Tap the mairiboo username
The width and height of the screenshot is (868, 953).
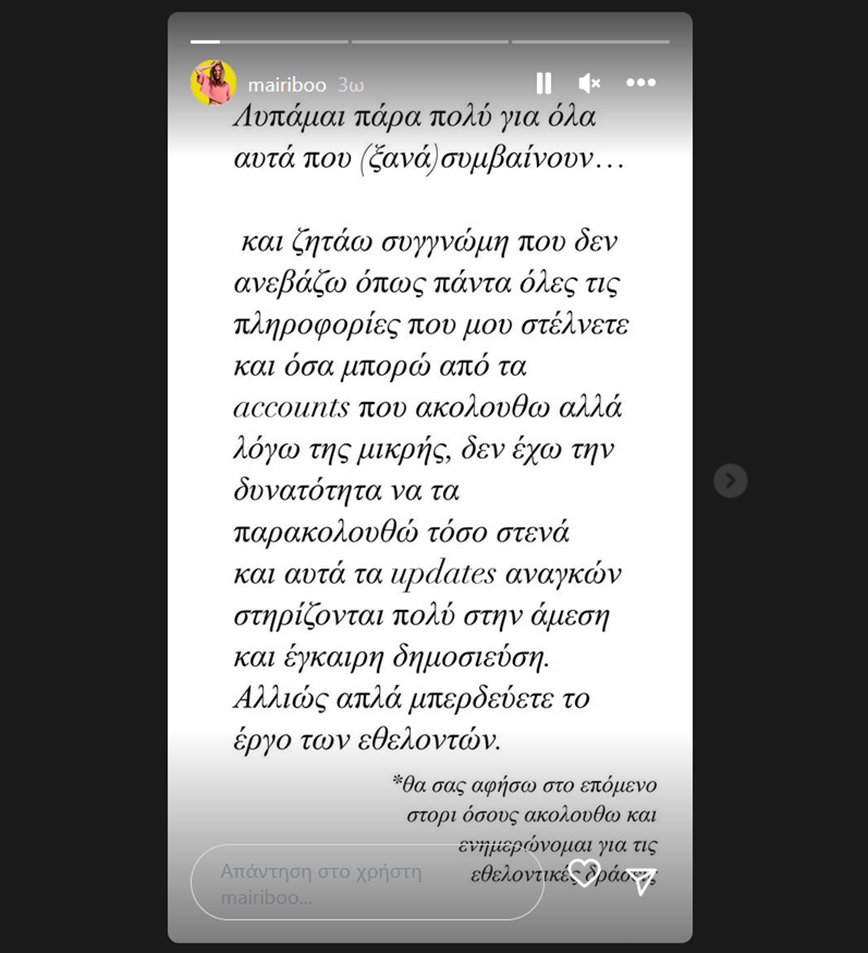pos(288,84)
